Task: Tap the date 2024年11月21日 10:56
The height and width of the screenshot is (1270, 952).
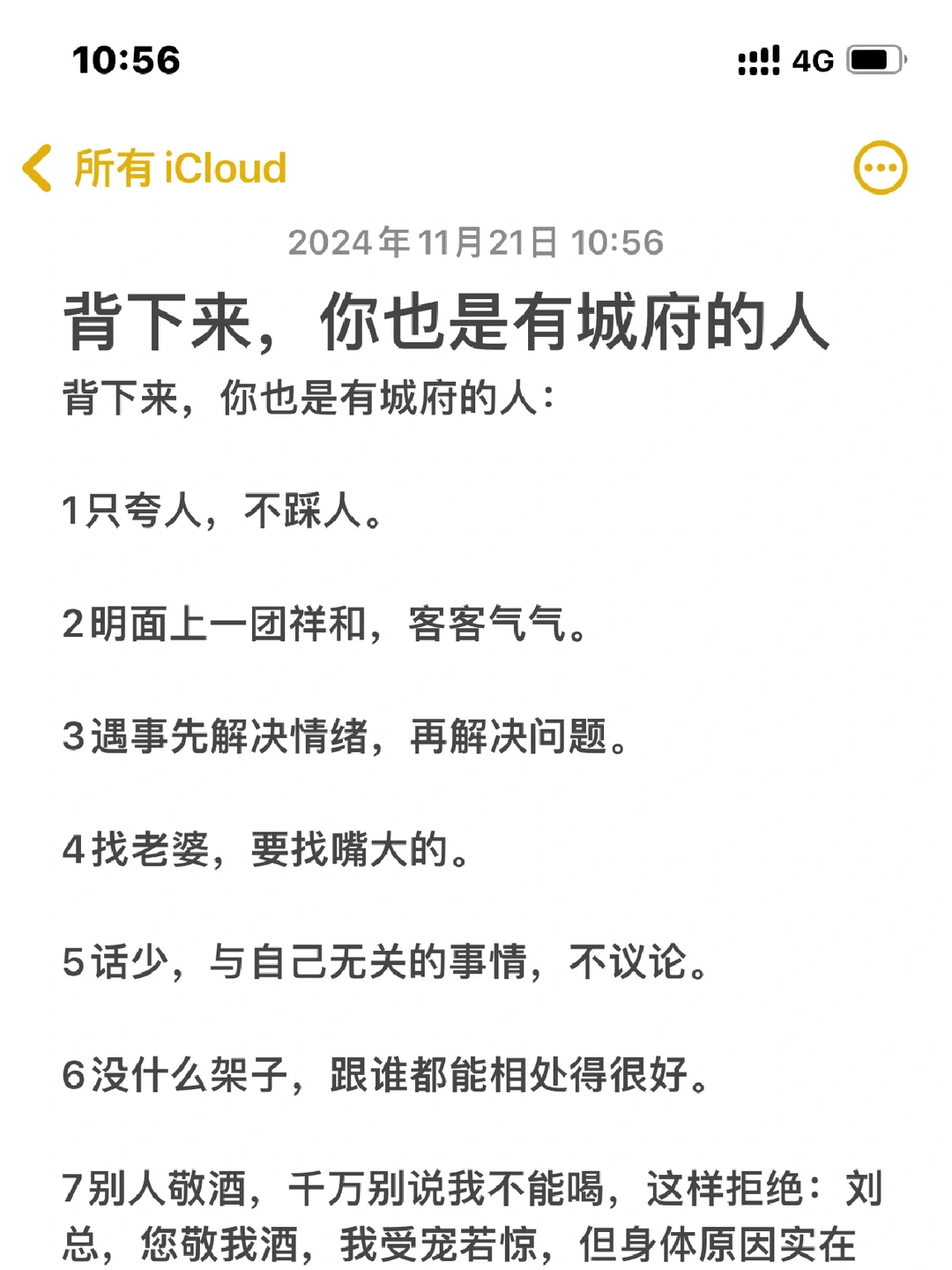Action: 476,244
